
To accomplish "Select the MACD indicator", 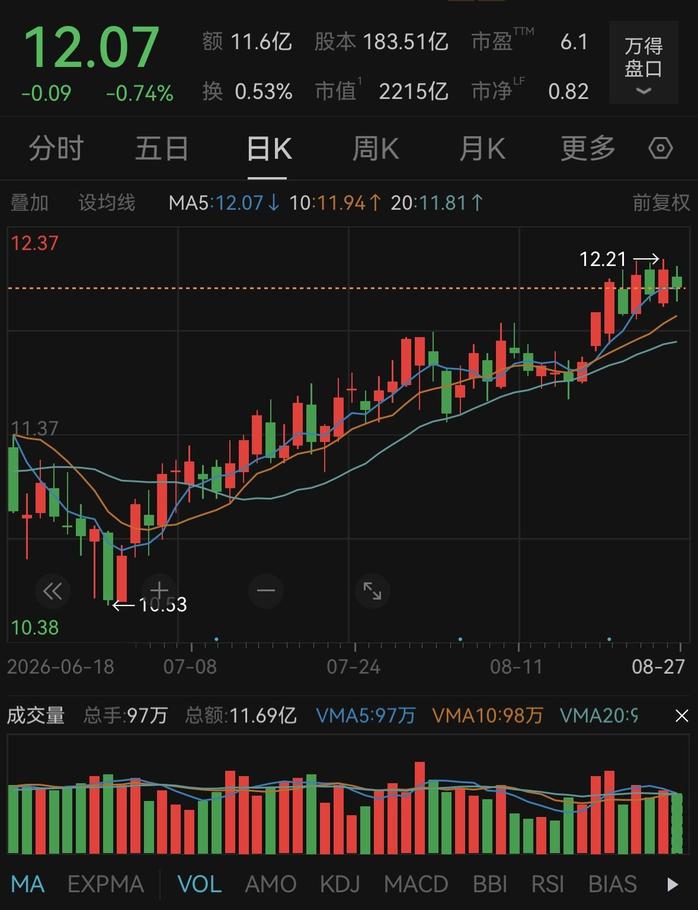I will (x=415, y=884).
